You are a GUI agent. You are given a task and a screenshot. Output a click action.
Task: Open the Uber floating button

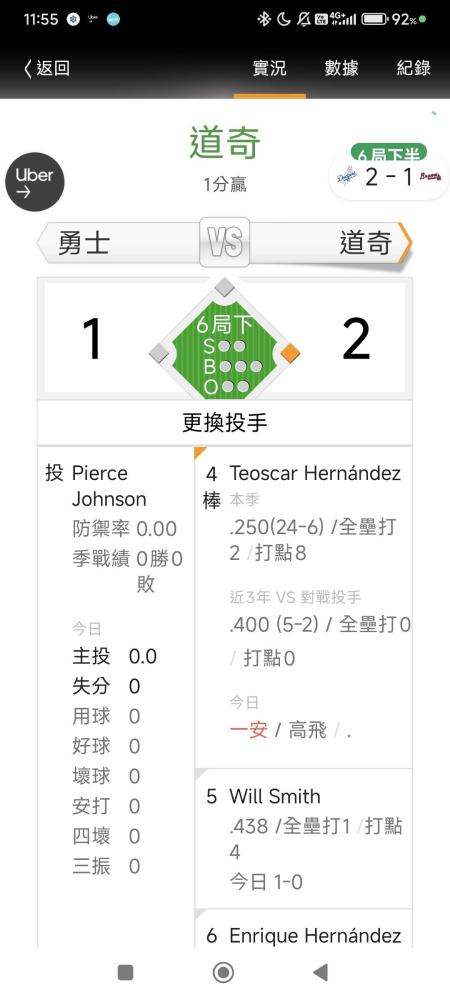click(35, 182)
